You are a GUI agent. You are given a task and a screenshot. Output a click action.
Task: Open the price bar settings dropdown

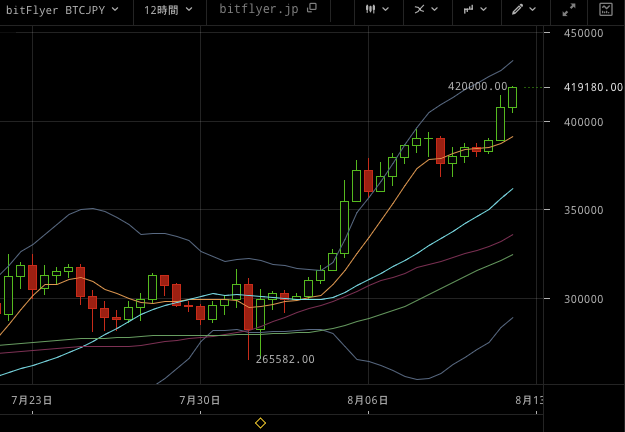[473, 10]
